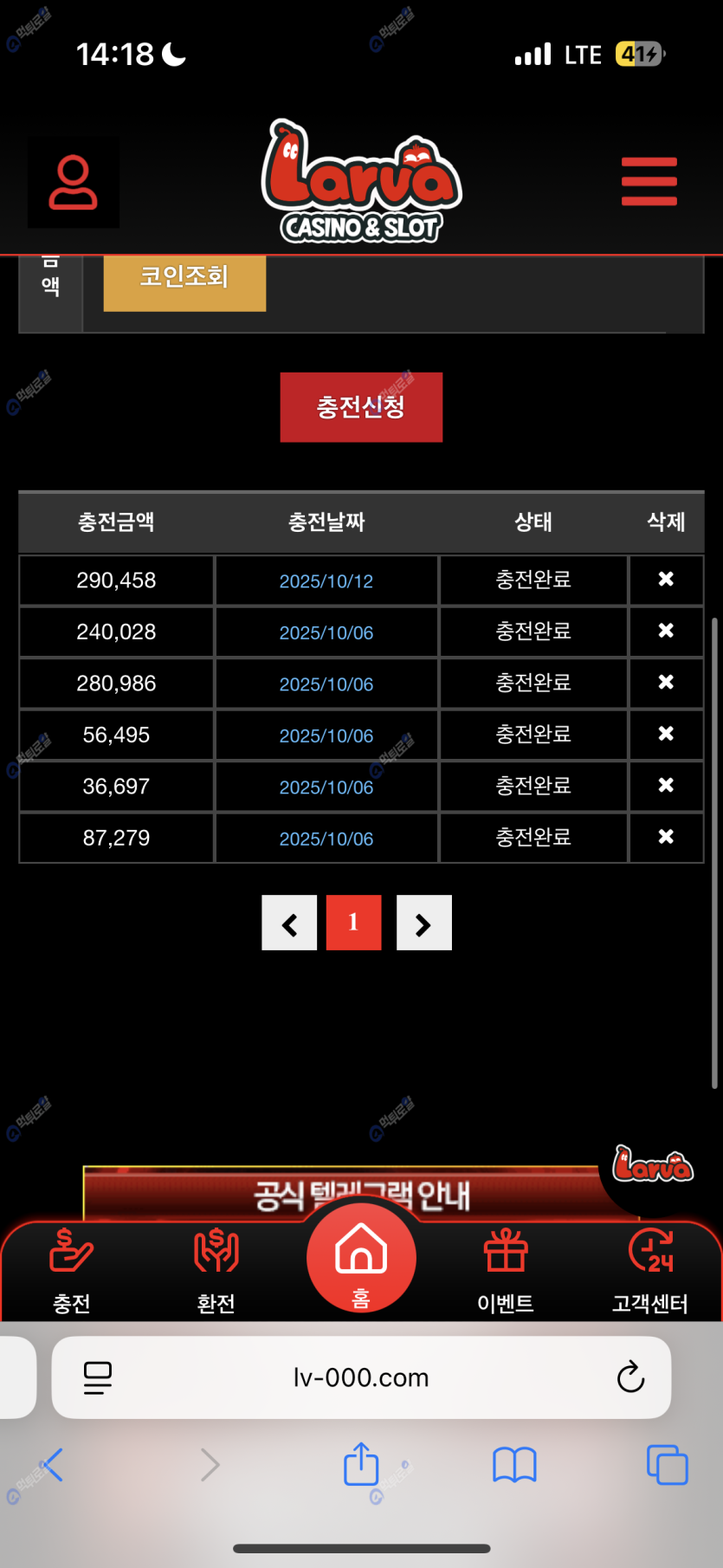
Task: Submit the 충전신청 button
Action: pos(361,407)
